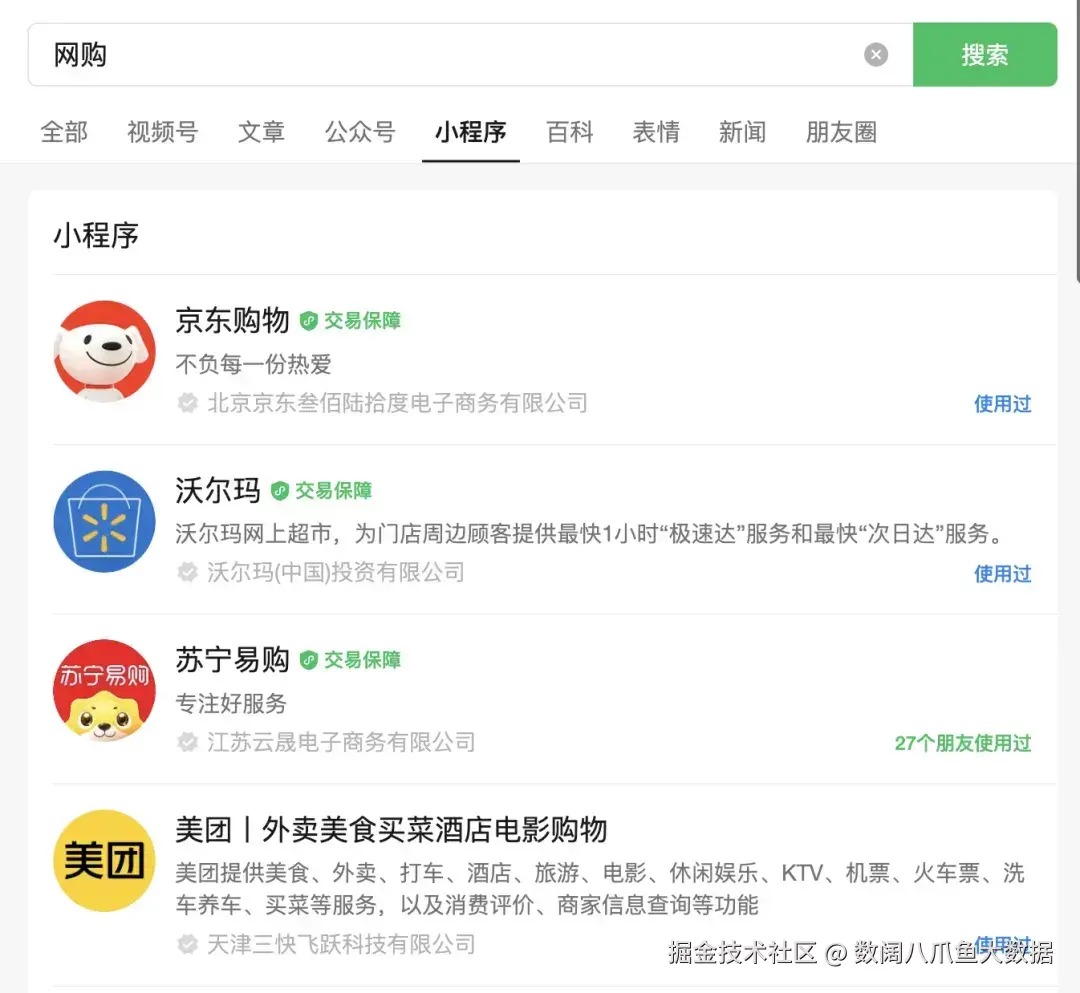Open the 沃尔玛 mini program result
The width and height of the screenshot is (1080, 993).
(x=217, y=491)
